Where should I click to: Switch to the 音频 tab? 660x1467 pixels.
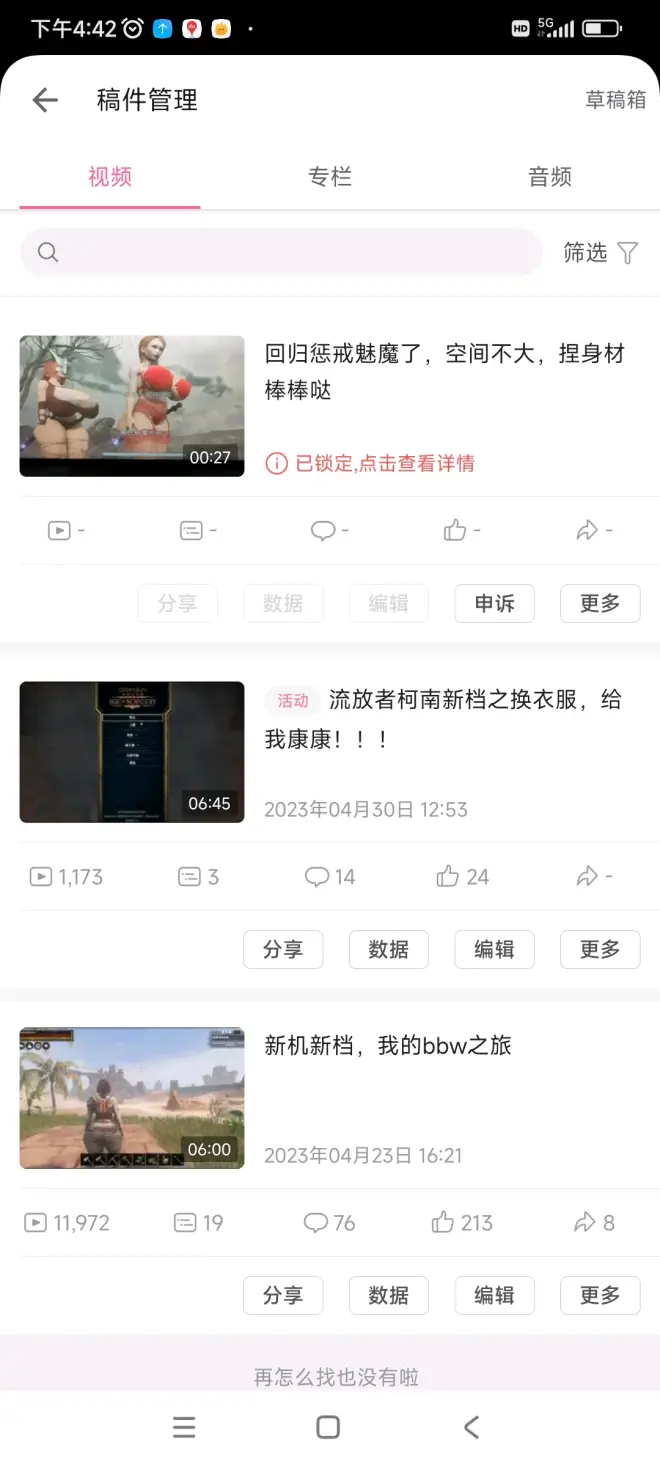pos(550,177)
